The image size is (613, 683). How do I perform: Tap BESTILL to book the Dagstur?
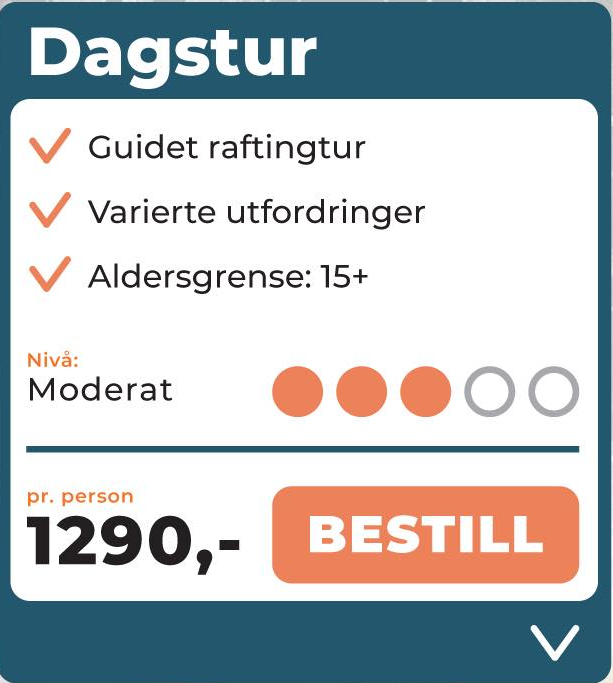(x=425, y=535)
